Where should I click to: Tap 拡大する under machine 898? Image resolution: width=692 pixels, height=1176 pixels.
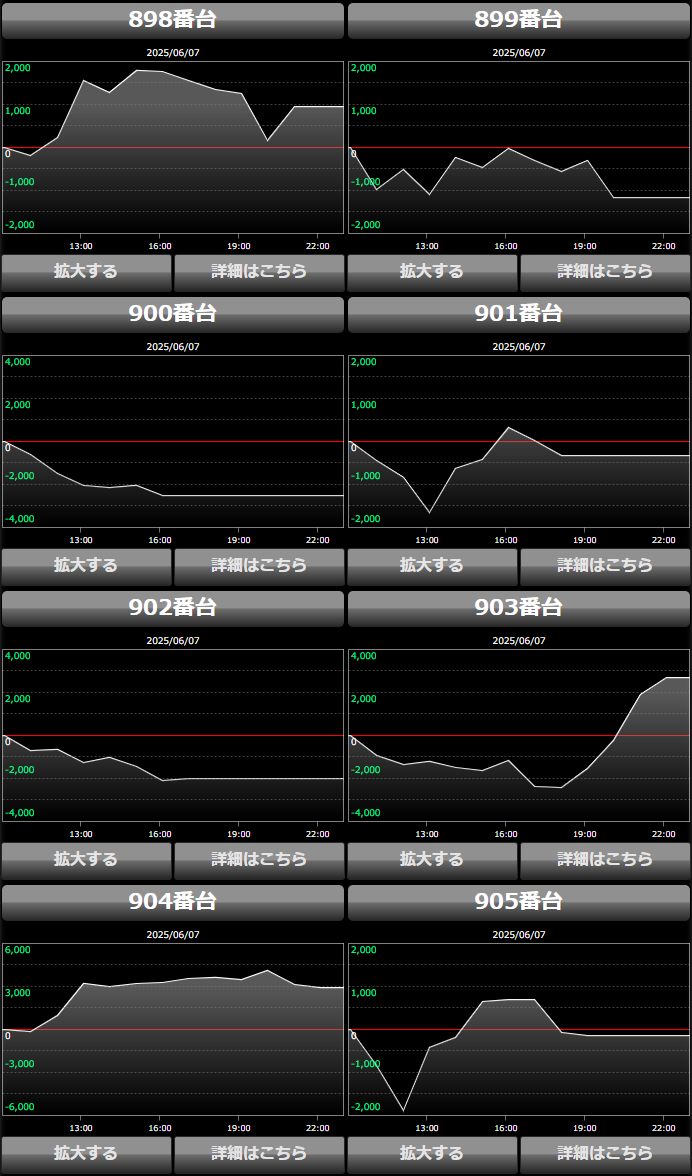[x=86, y=272]
